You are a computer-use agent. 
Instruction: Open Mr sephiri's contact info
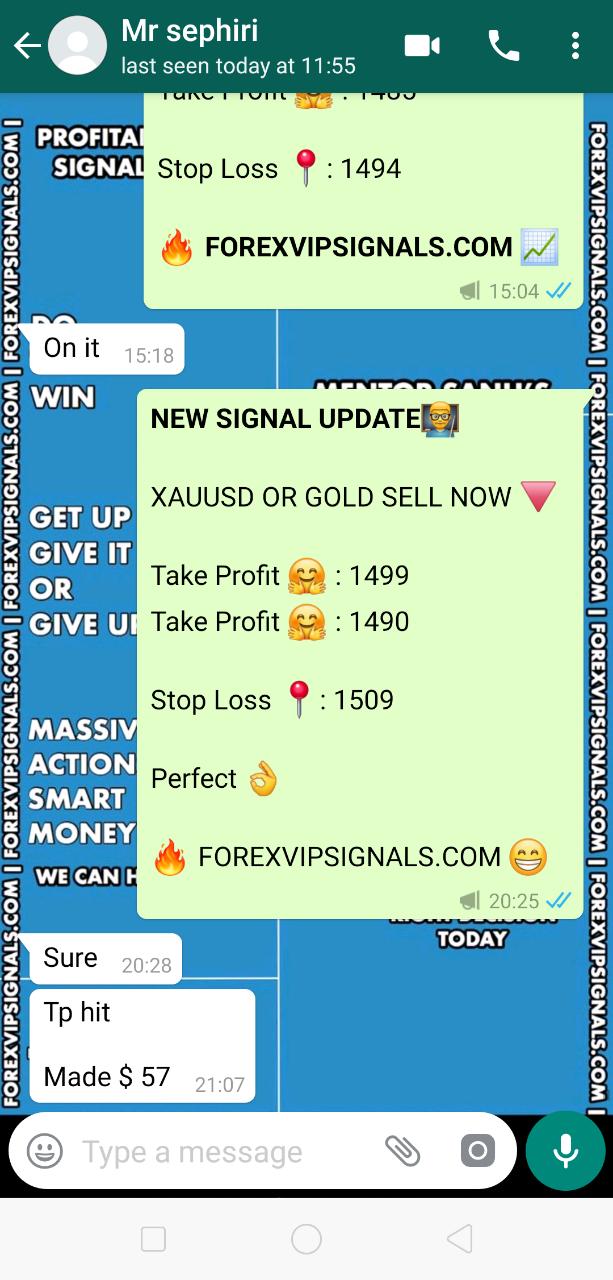pyautogui.click(x=238, y=46)
